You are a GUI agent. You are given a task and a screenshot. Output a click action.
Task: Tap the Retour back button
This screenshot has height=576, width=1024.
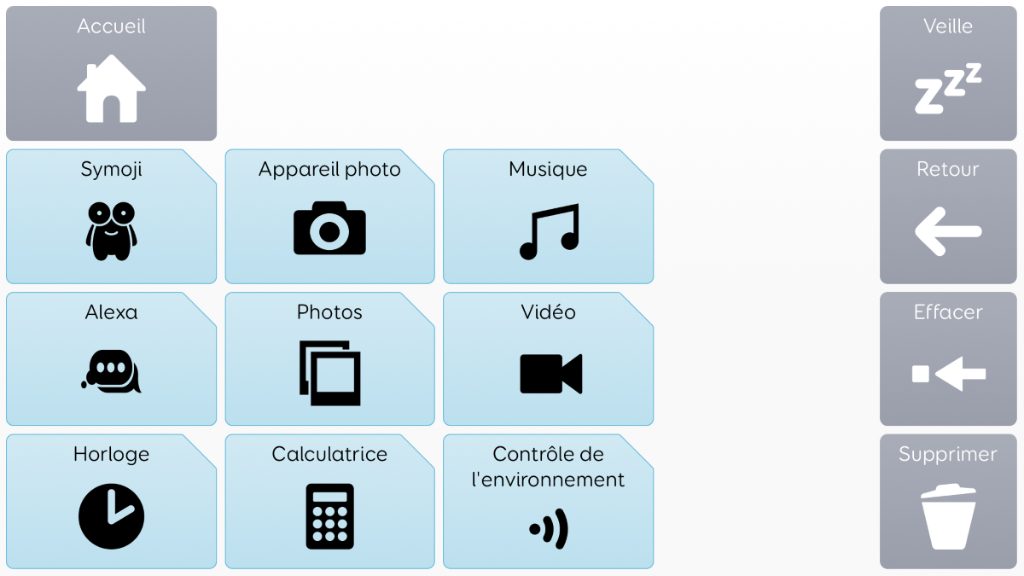(x=948, y=216)
